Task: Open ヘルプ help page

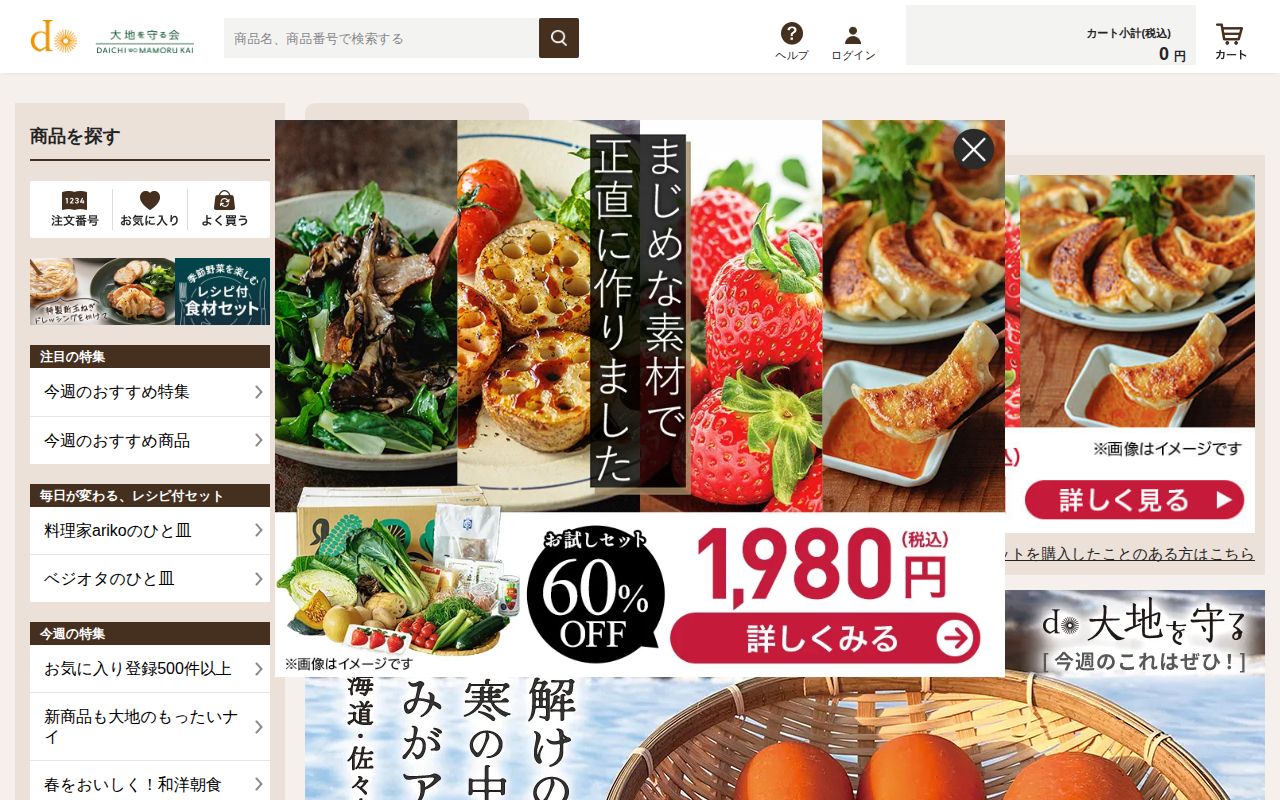Action: (791, 42)
